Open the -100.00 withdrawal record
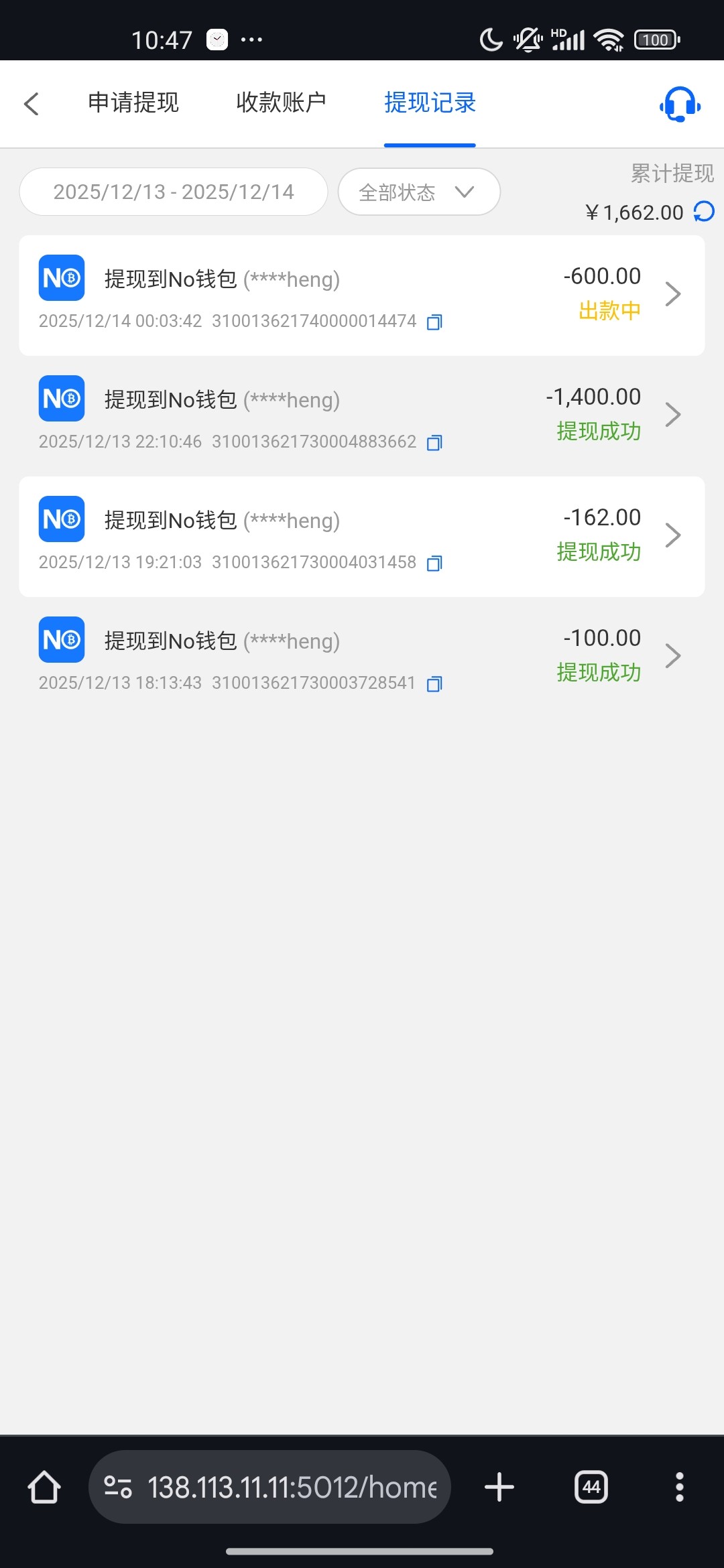724x1568 pixels. pos(362,657)
